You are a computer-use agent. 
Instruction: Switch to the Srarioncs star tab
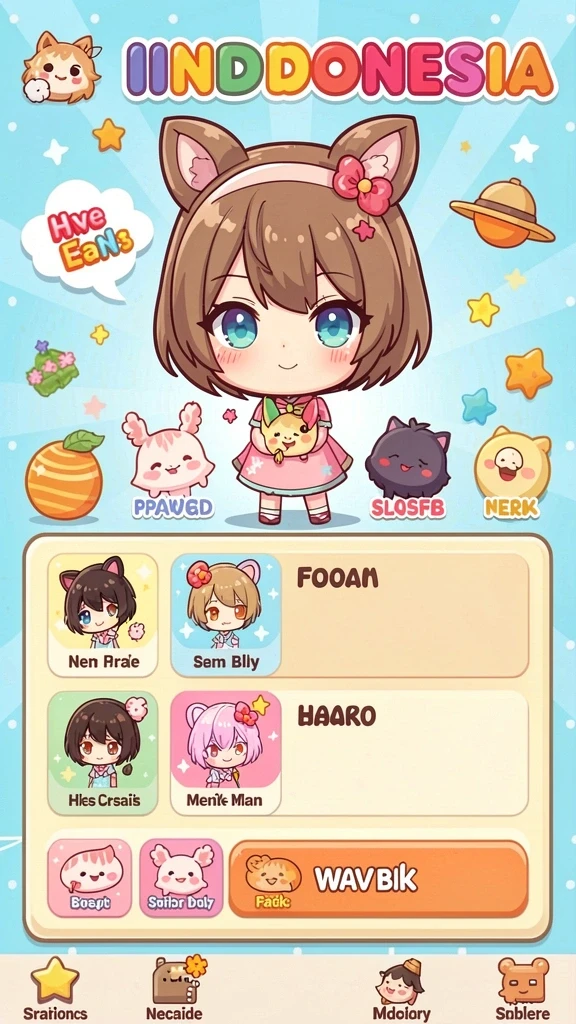(55, 989)
